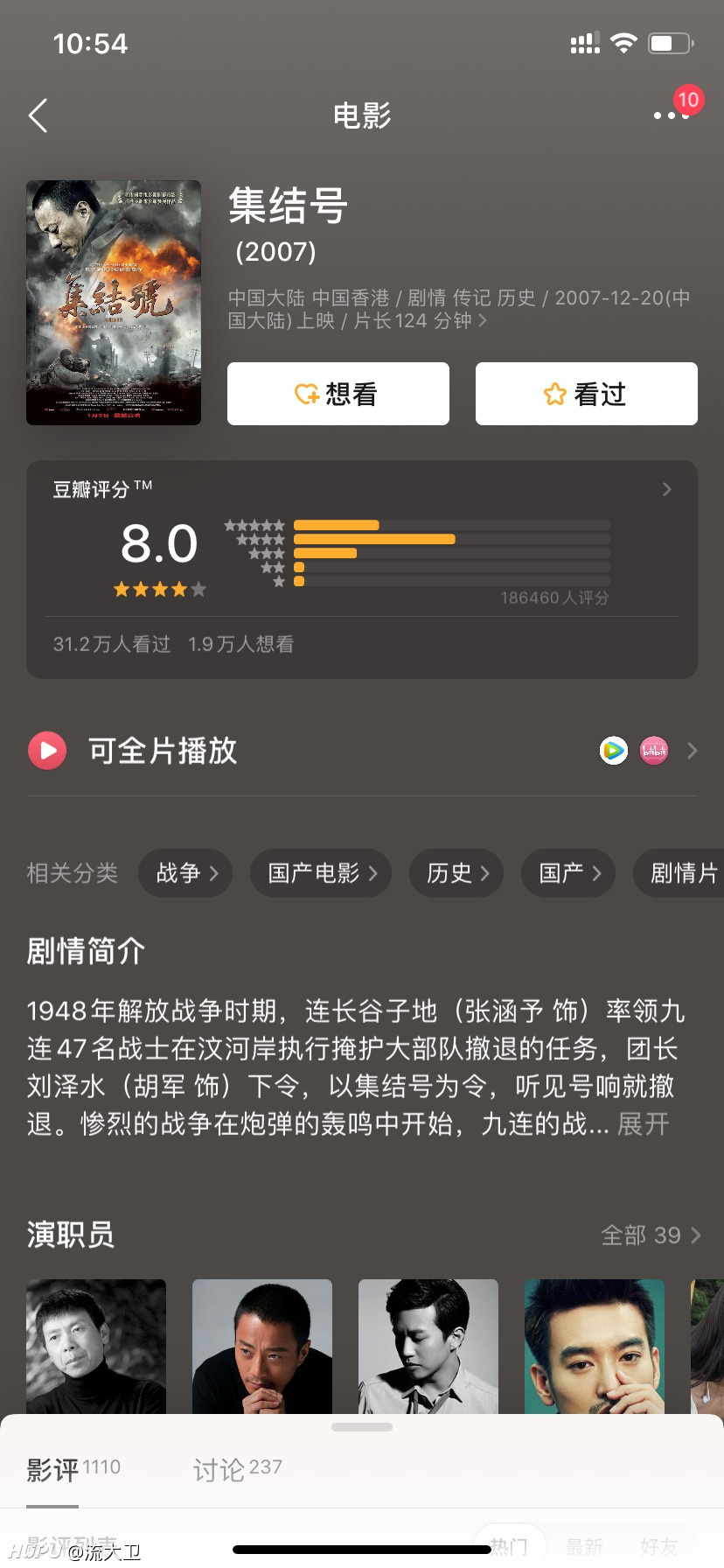
Task: Select the 历史 category chip
Action: pyautogui.click(x=456, y=873)
